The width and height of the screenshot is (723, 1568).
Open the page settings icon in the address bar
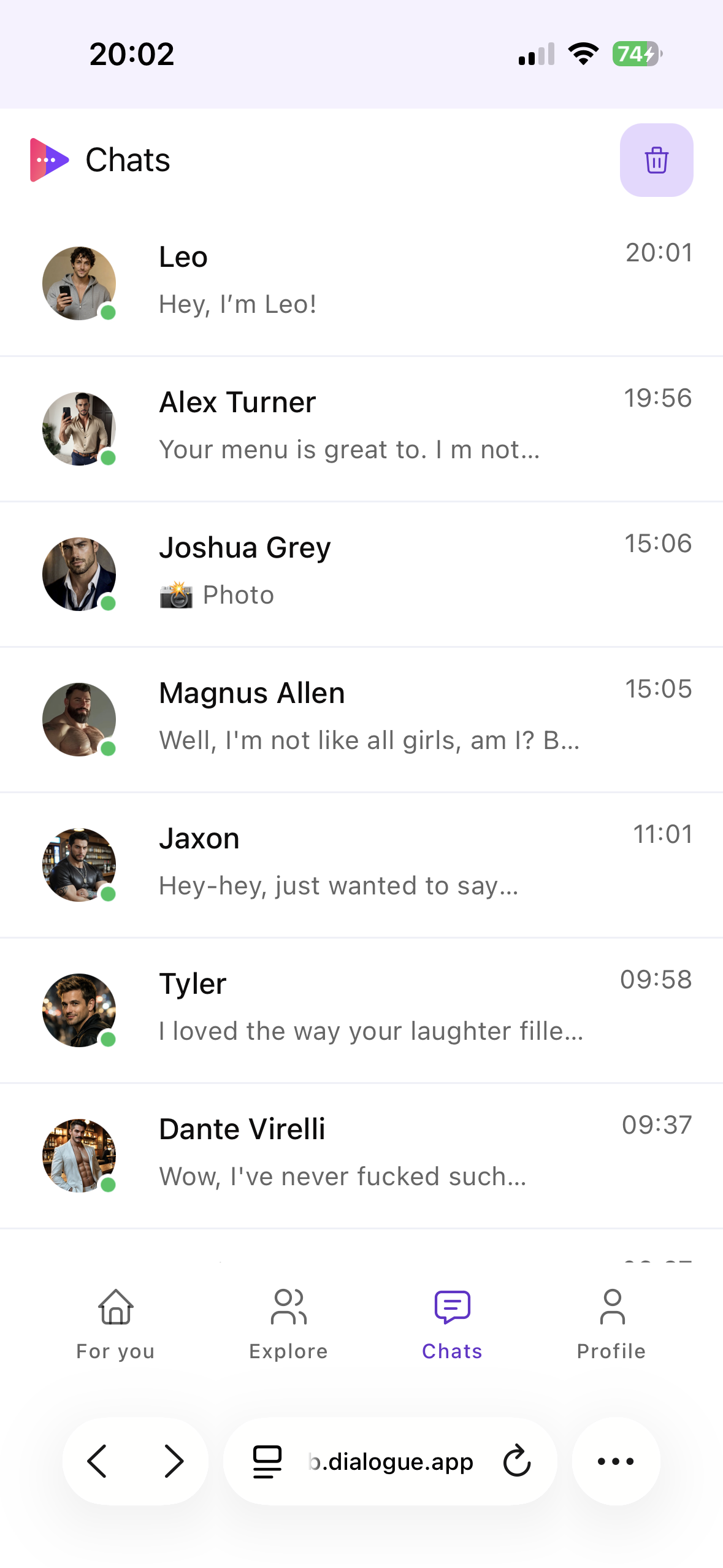tap(267, 1462)
